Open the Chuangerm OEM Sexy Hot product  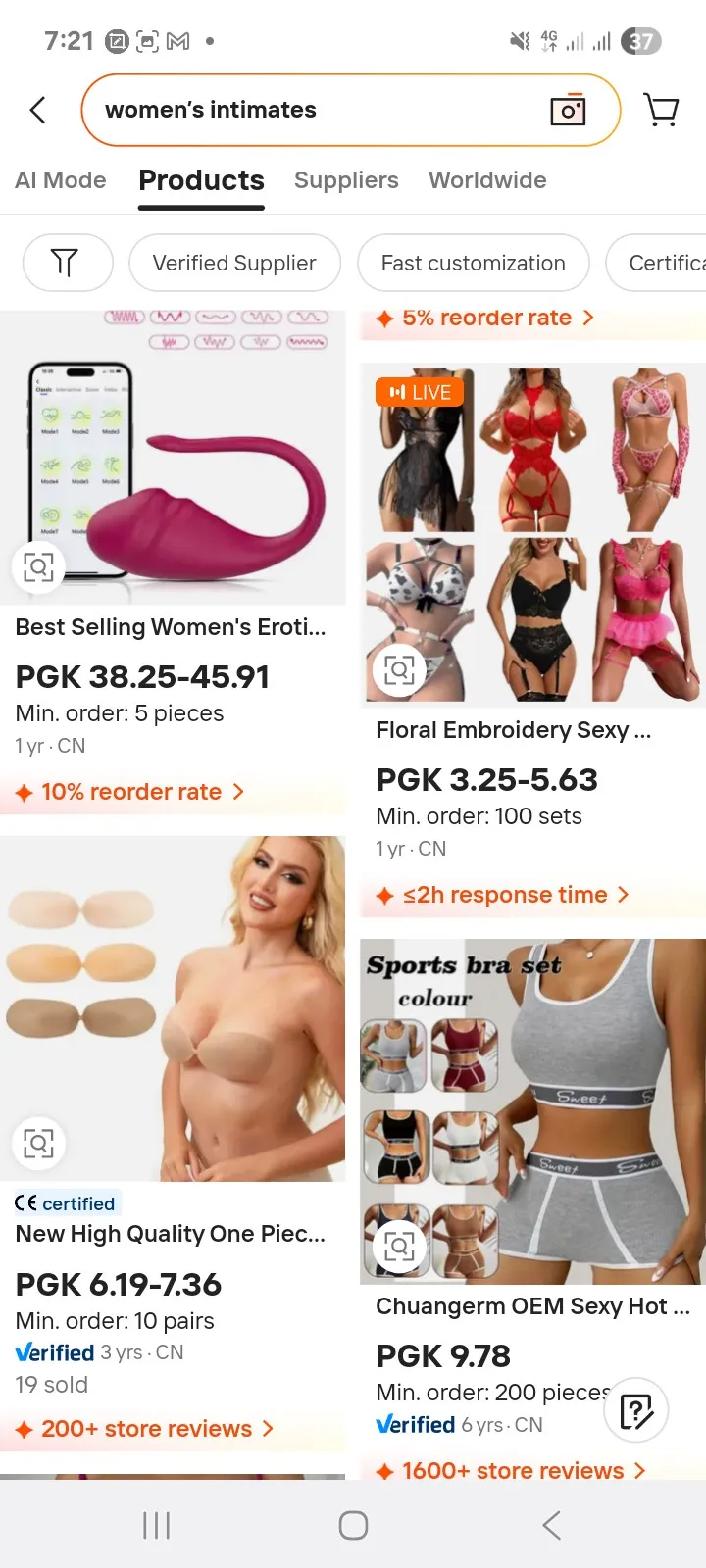532,1306
